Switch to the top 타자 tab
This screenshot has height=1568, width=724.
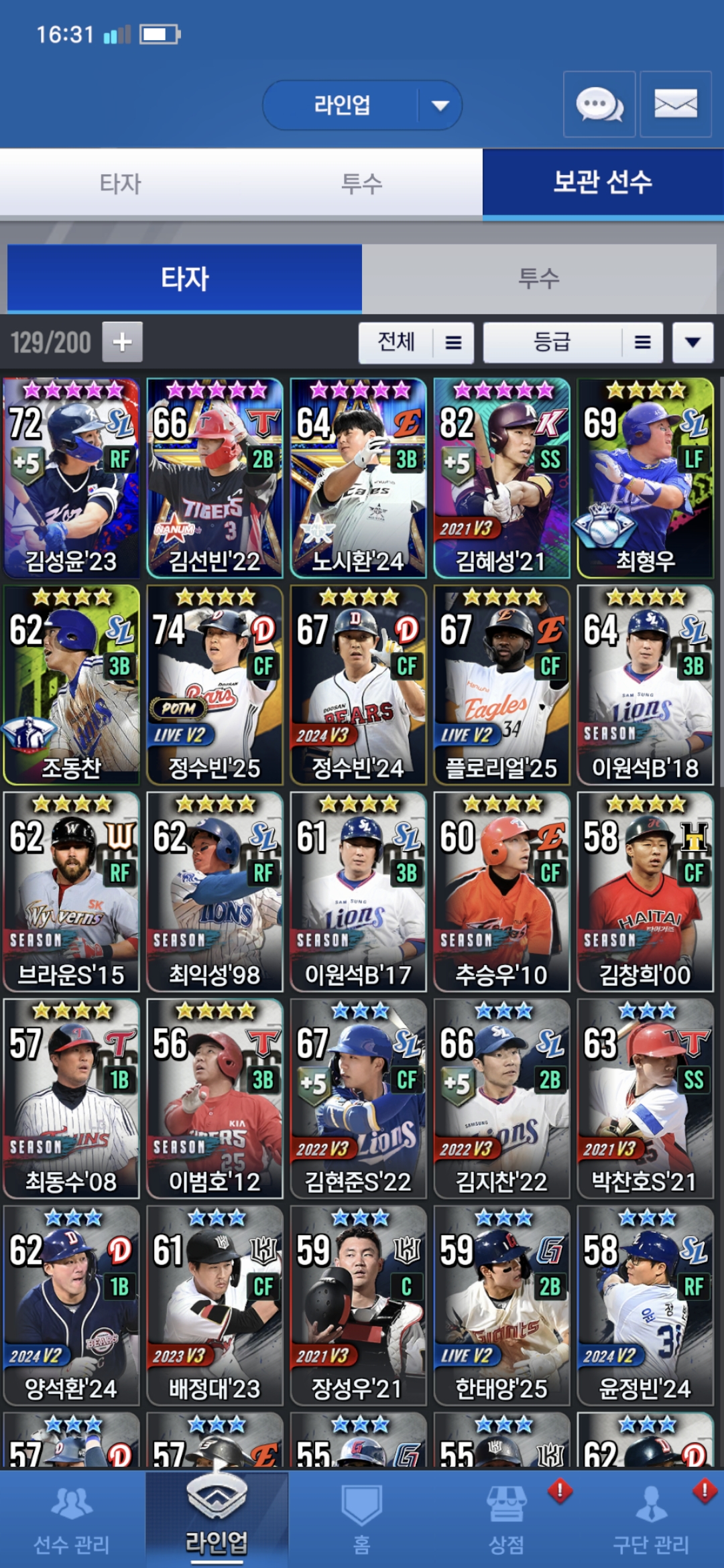coord(121,183)
